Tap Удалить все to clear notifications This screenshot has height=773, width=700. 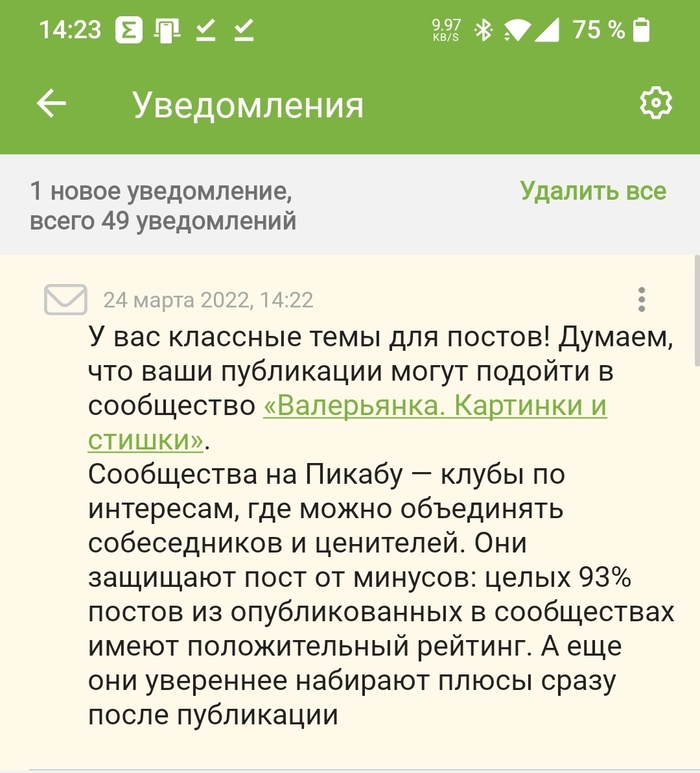(592, 190)
